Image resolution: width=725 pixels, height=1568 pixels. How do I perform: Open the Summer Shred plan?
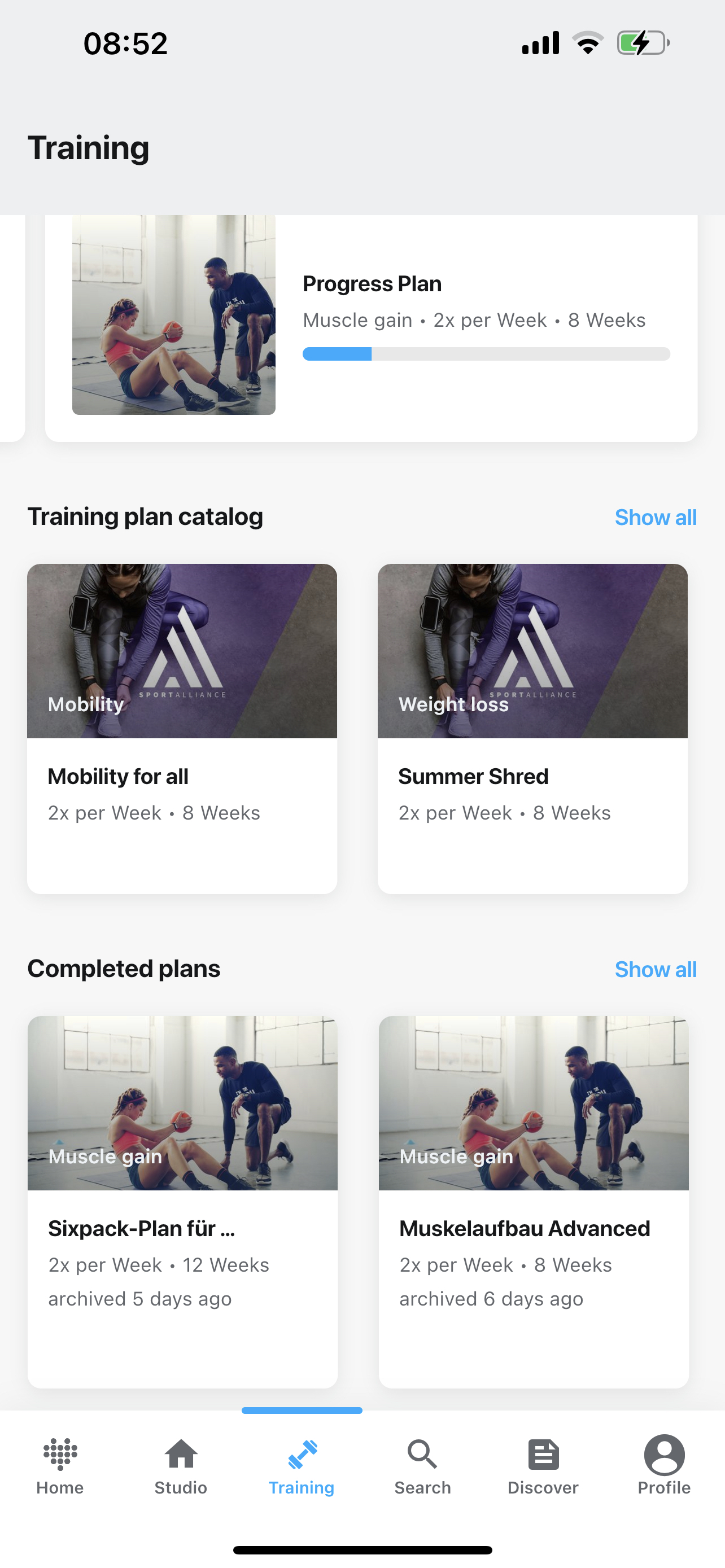(x=532, y=729)
